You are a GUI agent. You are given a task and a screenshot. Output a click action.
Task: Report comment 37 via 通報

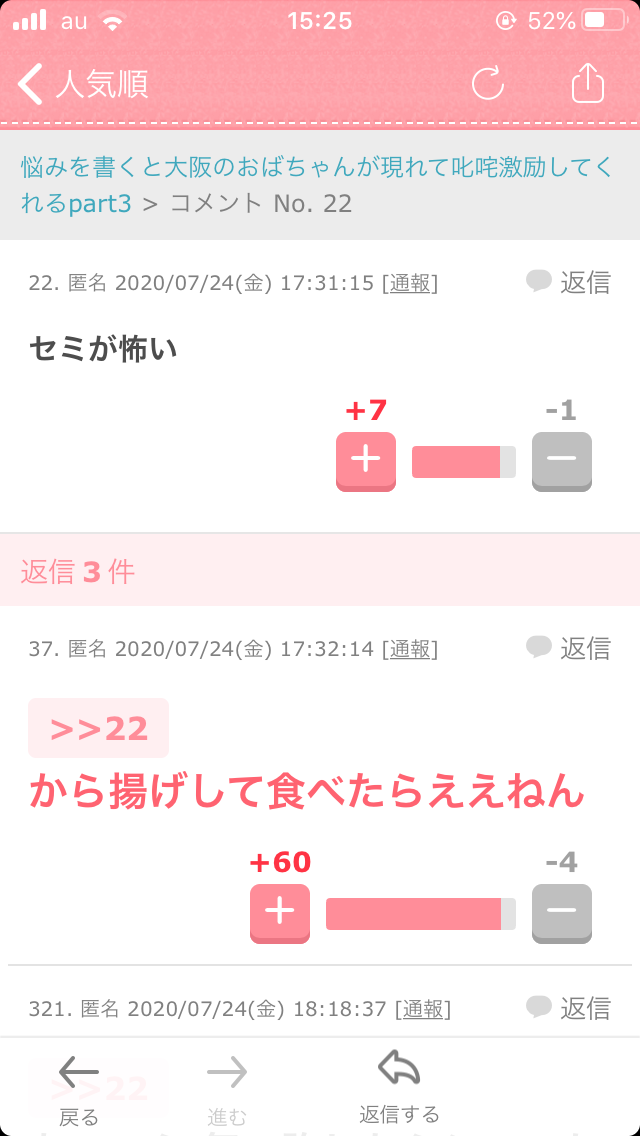coord(410,648)
